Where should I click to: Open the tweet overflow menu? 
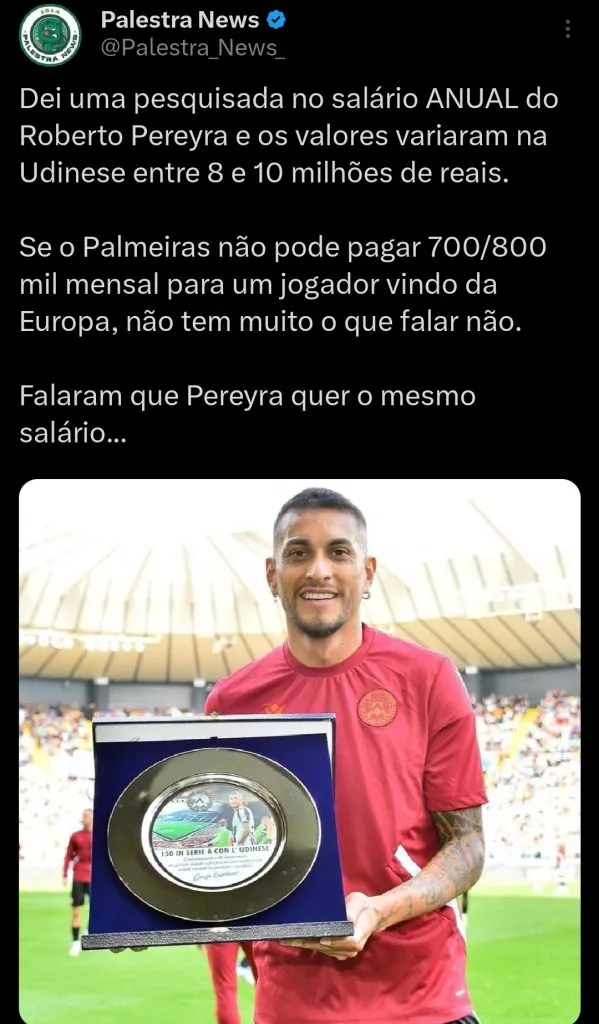(x=567, y=29)
